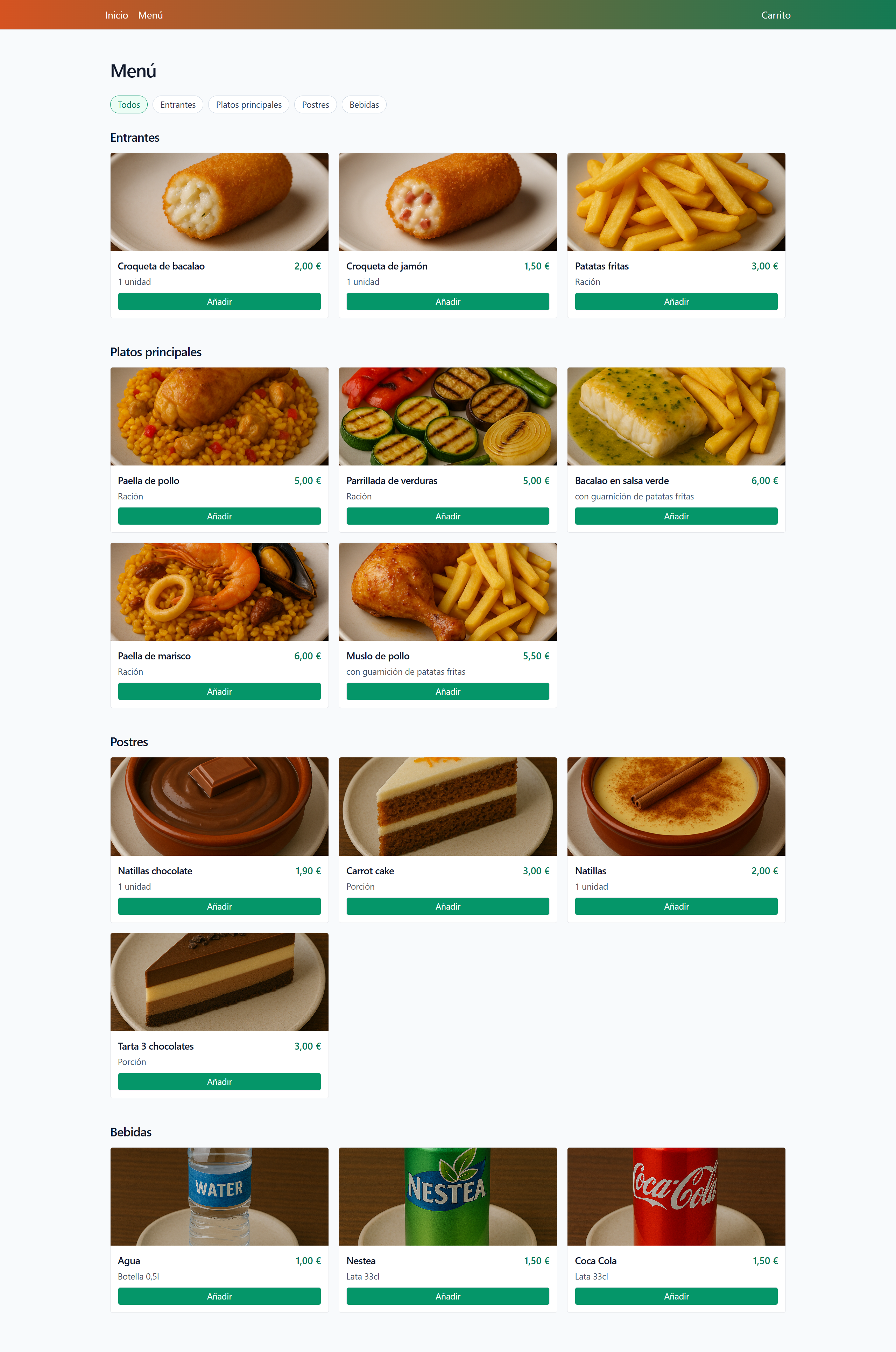The image size is (896, 1352).
Task: Switch to the Postres filter
Action: [316, 105]
